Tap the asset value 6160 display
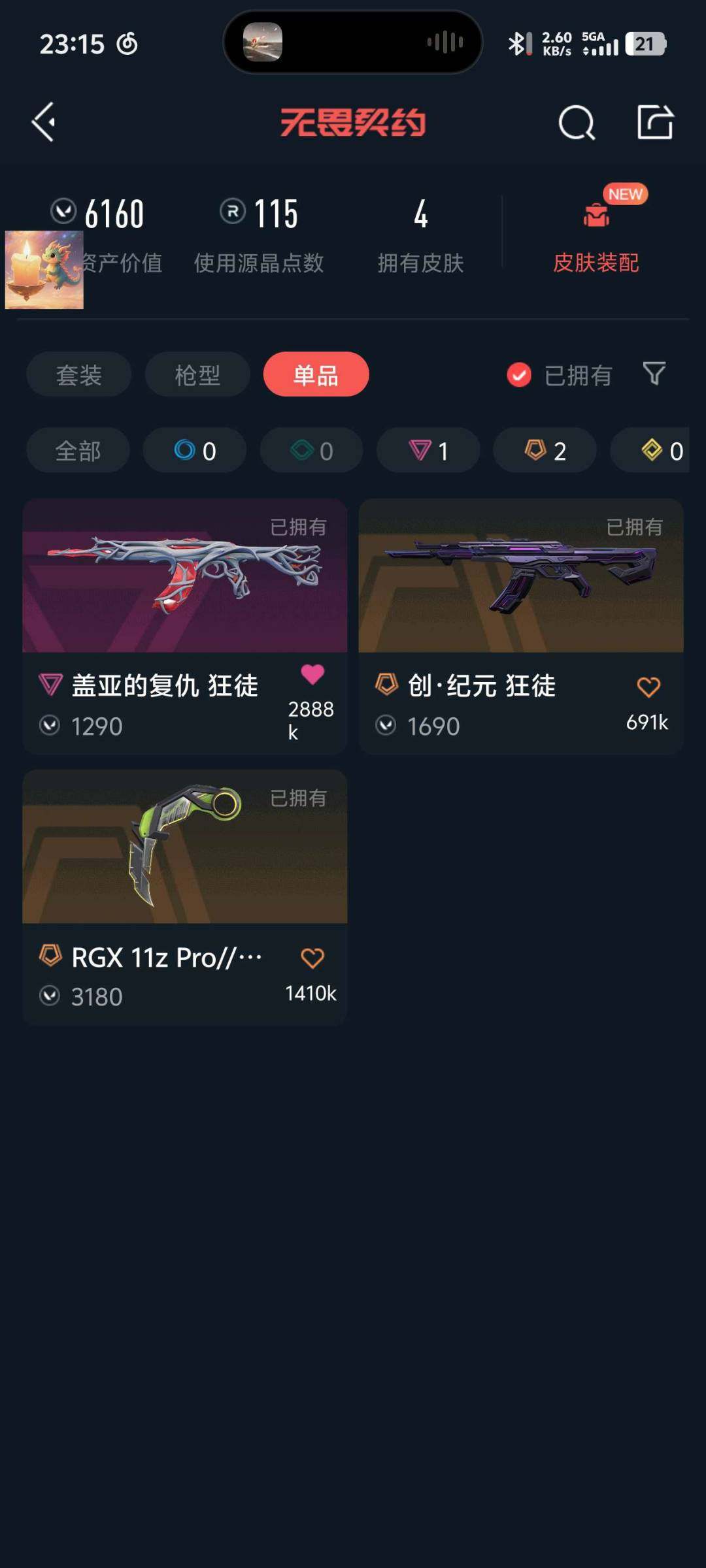The height and width of the screenshot is (1568, 706). [x=111, y=212]
